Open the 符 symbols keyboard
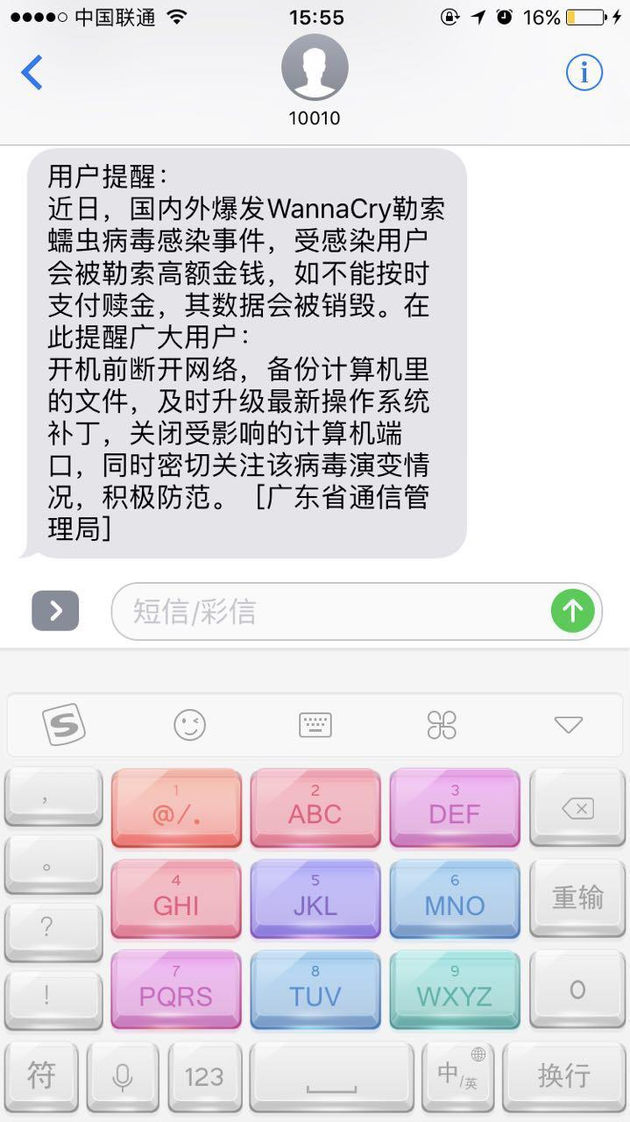630x1122 pixels. click(x=42, y=1076)
